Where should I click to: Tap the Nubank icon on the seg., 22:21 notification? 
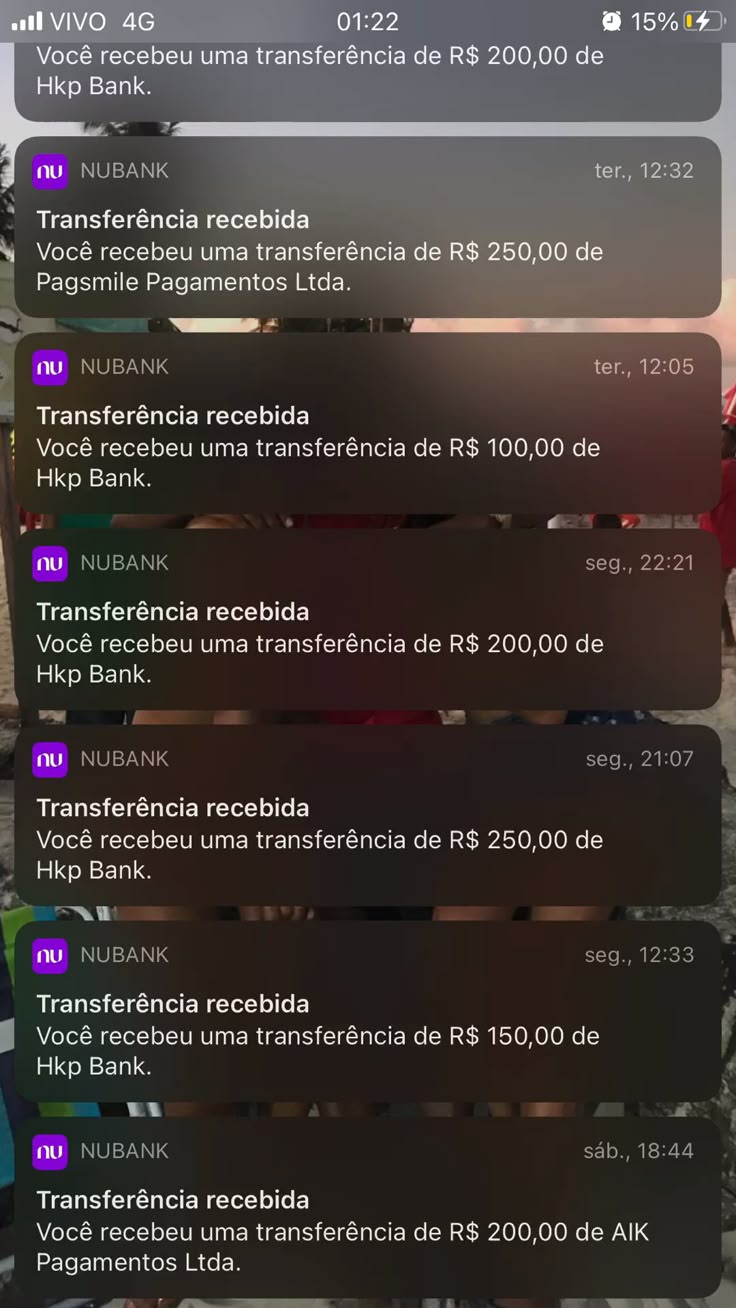(48, 563)
